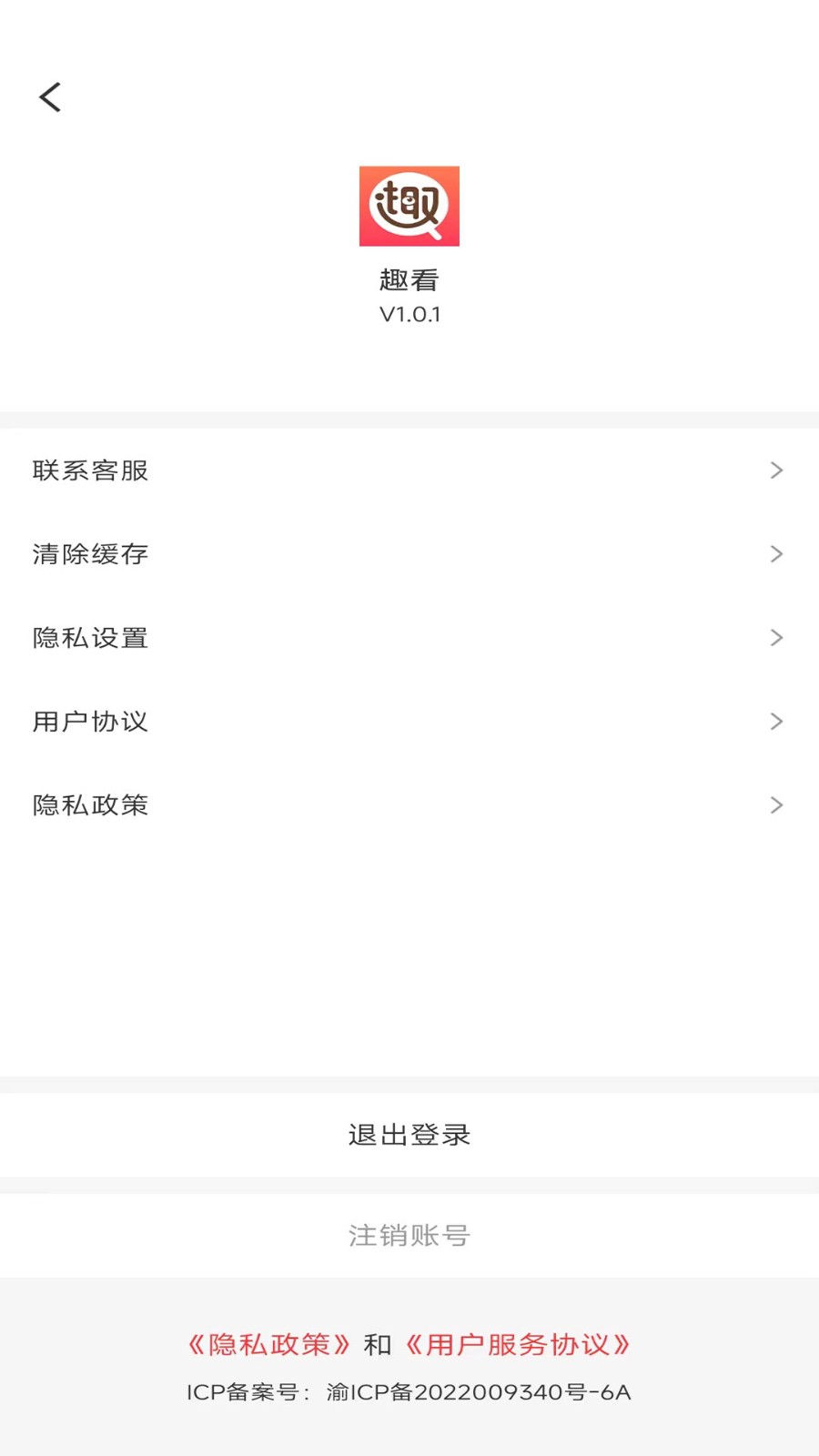Click the ICP备案号 filing number text

click(x=409, y=1391)
